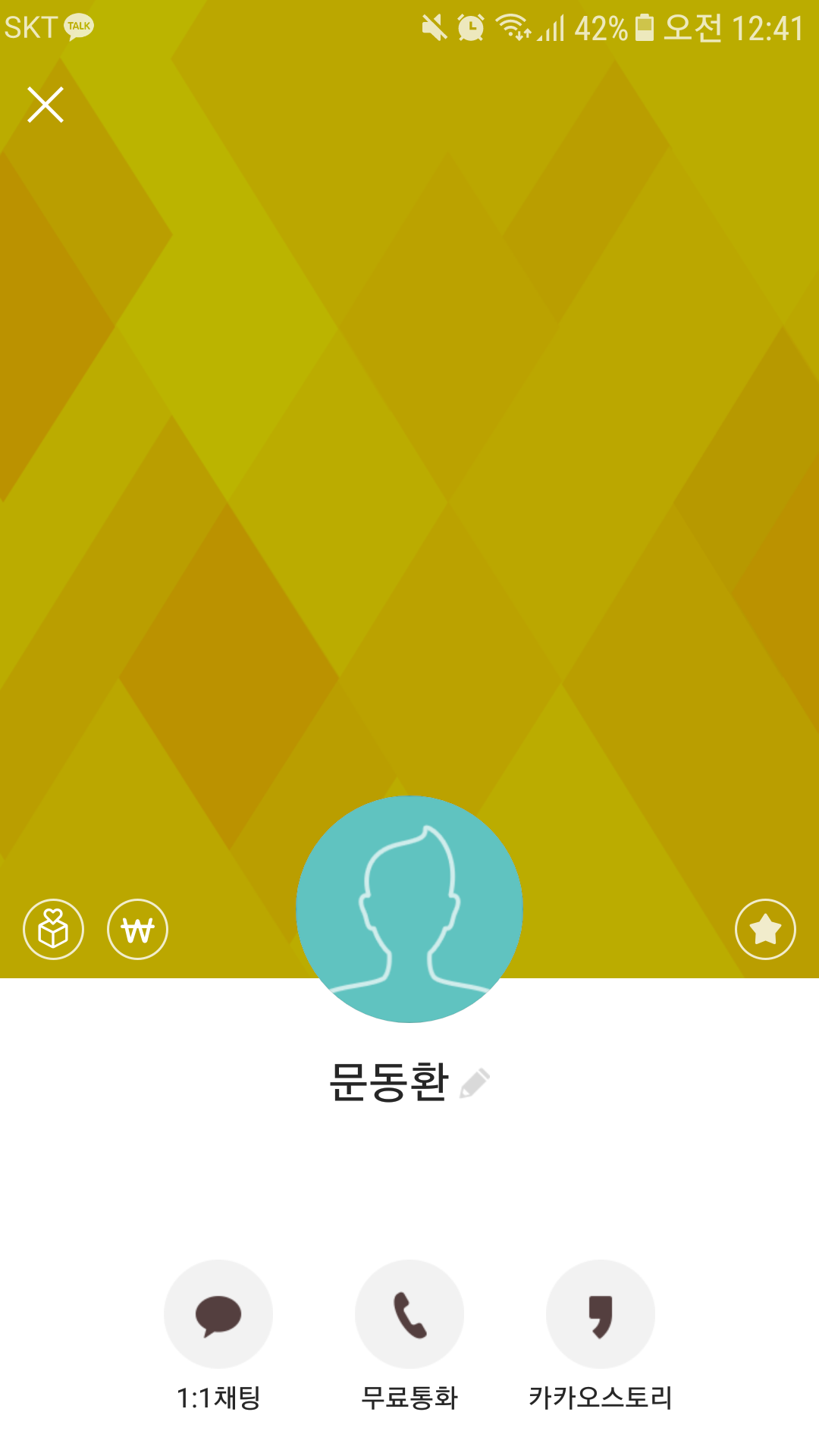Edit the friend's name with pencil icon
This screenshot has width=819, height=1456.
pos(475,1083)
